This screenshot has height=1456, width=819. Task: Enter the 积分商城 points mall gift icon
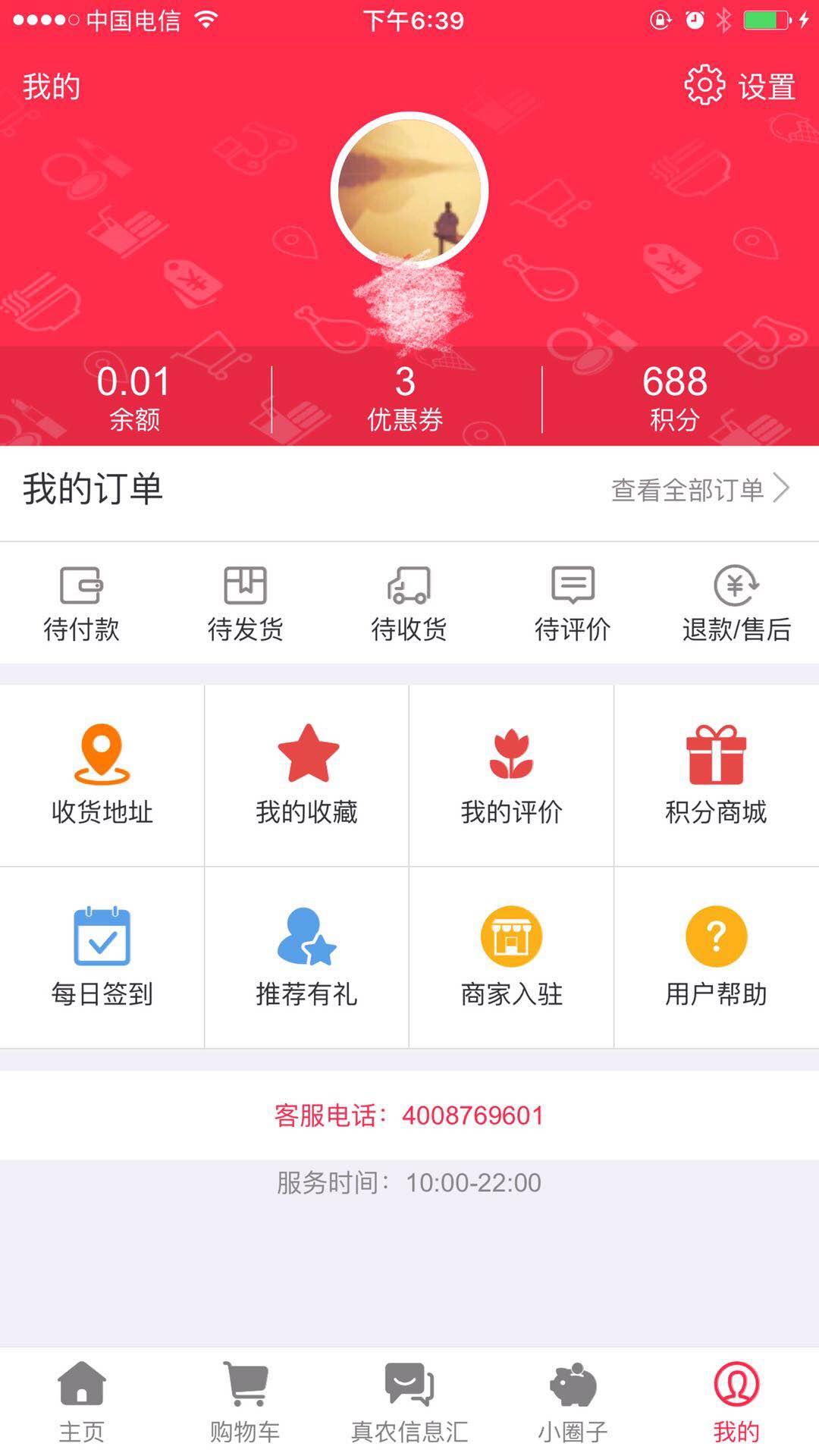[716, 773]
